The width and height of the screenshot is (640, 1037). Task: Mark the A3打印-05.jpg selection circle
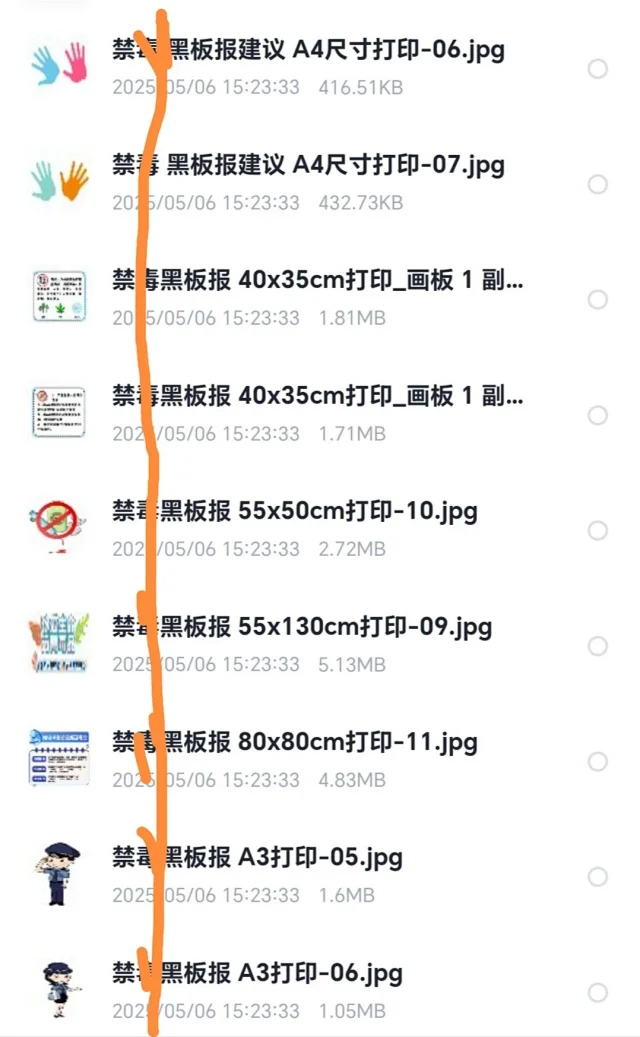click(598, 877)
